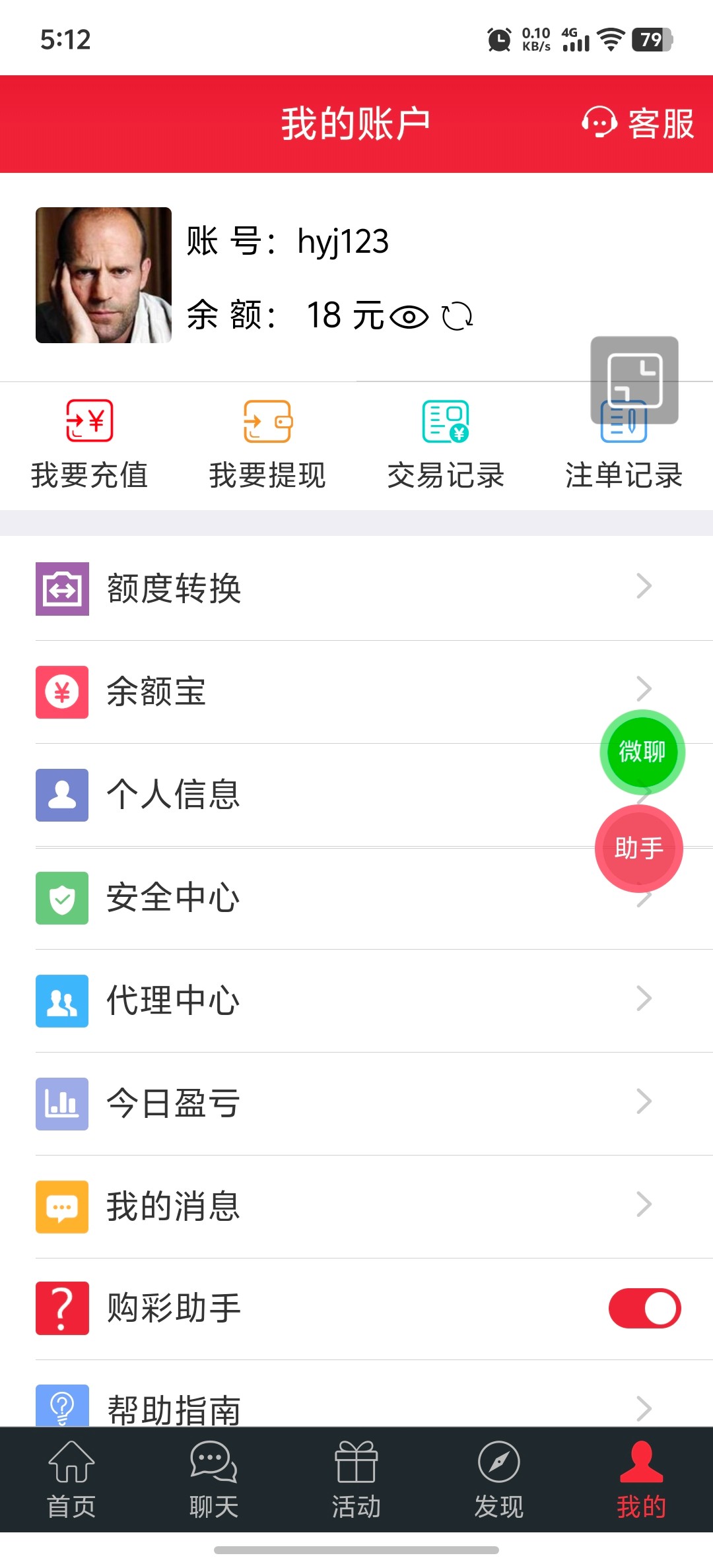Switch to the 首页 home tab
Viewport: 713px width, 1568px height.
pyautogui.click(x=71, y=1480)
